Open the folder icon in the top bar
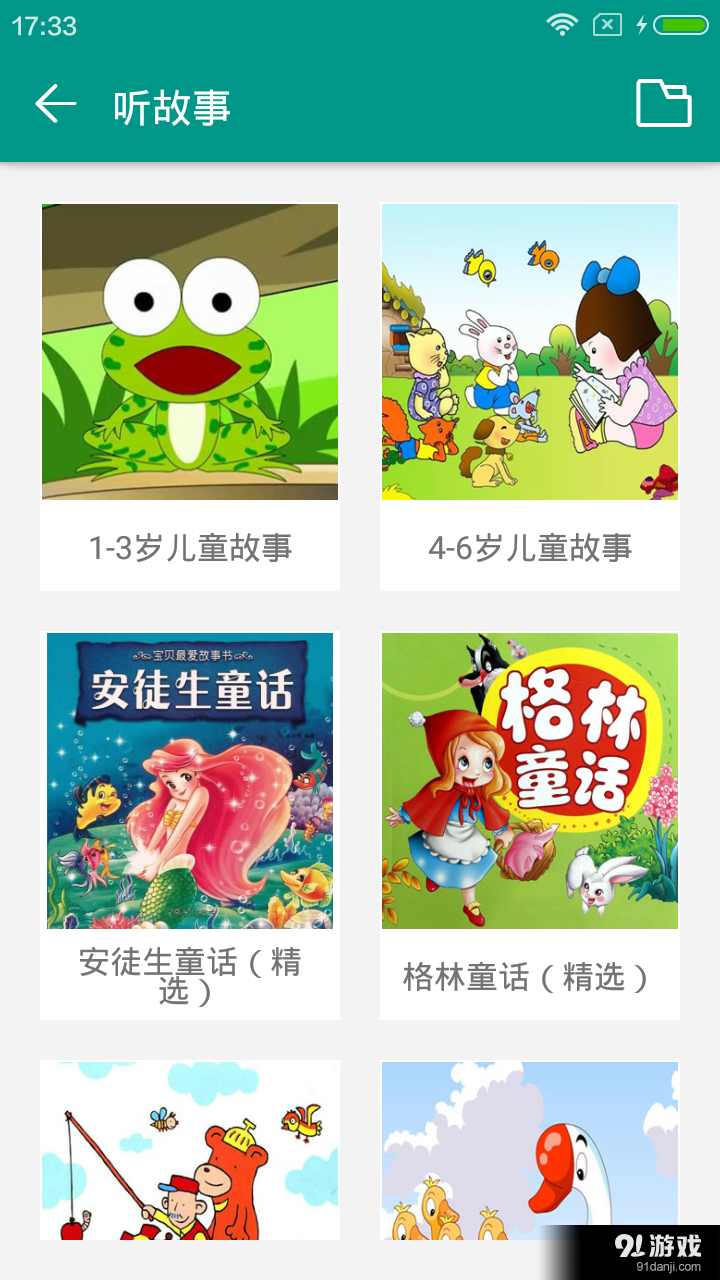 (663, 102)
